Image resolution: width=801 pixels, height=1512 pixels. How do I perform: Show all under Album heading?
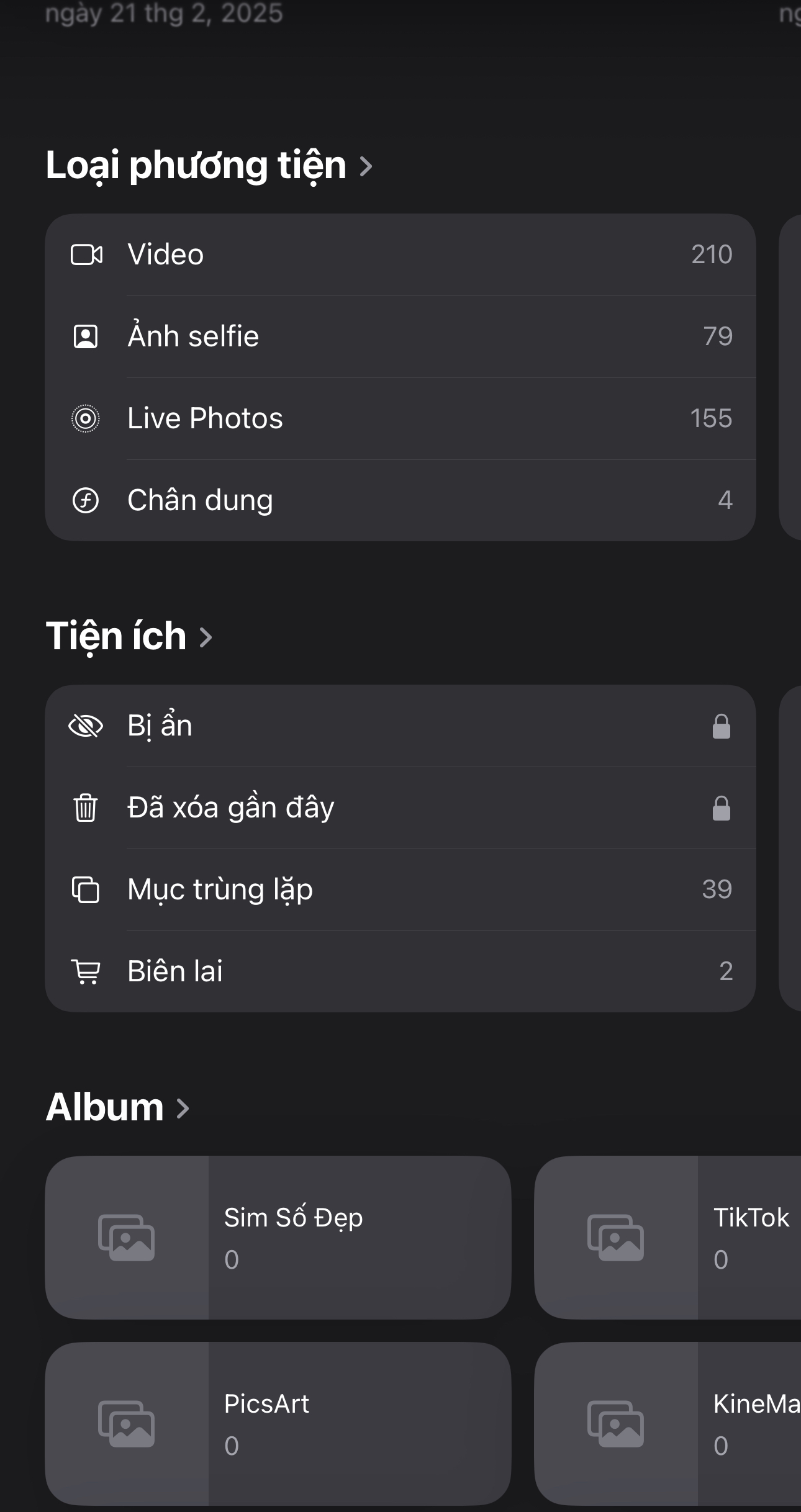click(x=117, y=1108)
